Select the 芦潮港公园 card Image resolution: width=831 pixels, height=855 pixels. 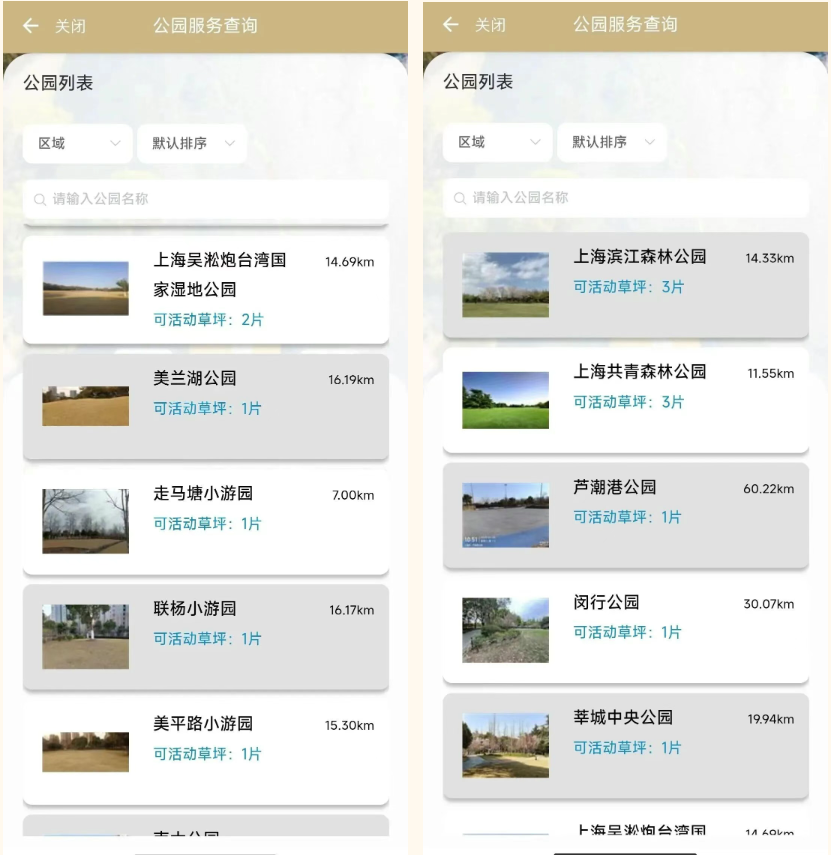625,515
